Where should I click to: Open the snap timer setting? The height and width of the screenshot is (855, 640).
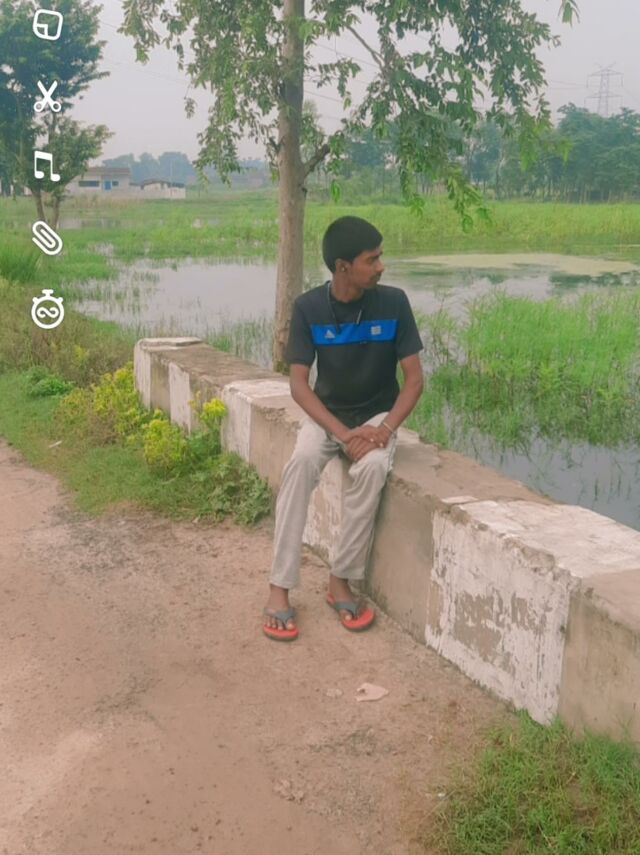coord(47,309)
